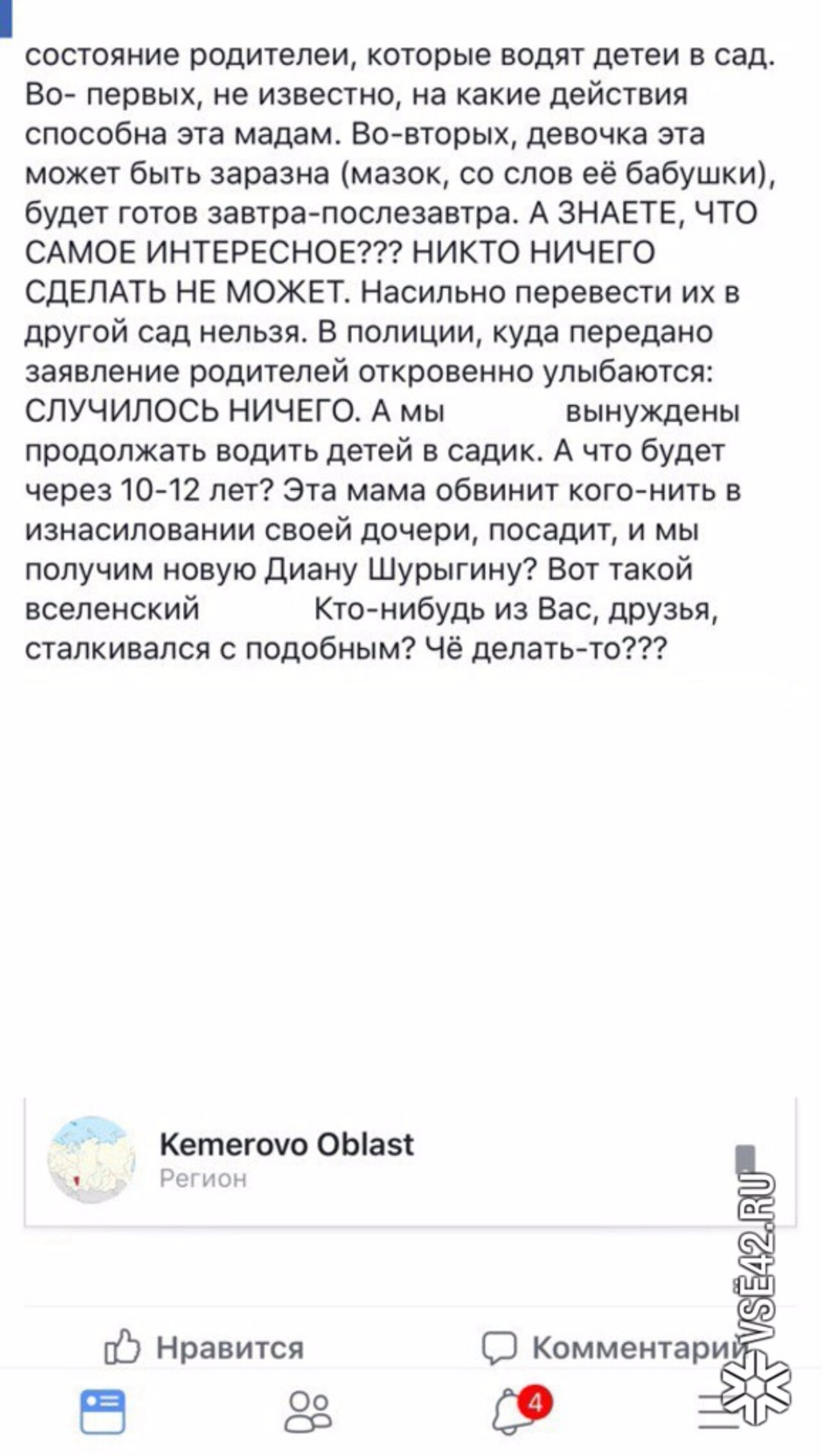Open the friends requests tab
The image size is (821, 1456).
[x=308, y=1411]
